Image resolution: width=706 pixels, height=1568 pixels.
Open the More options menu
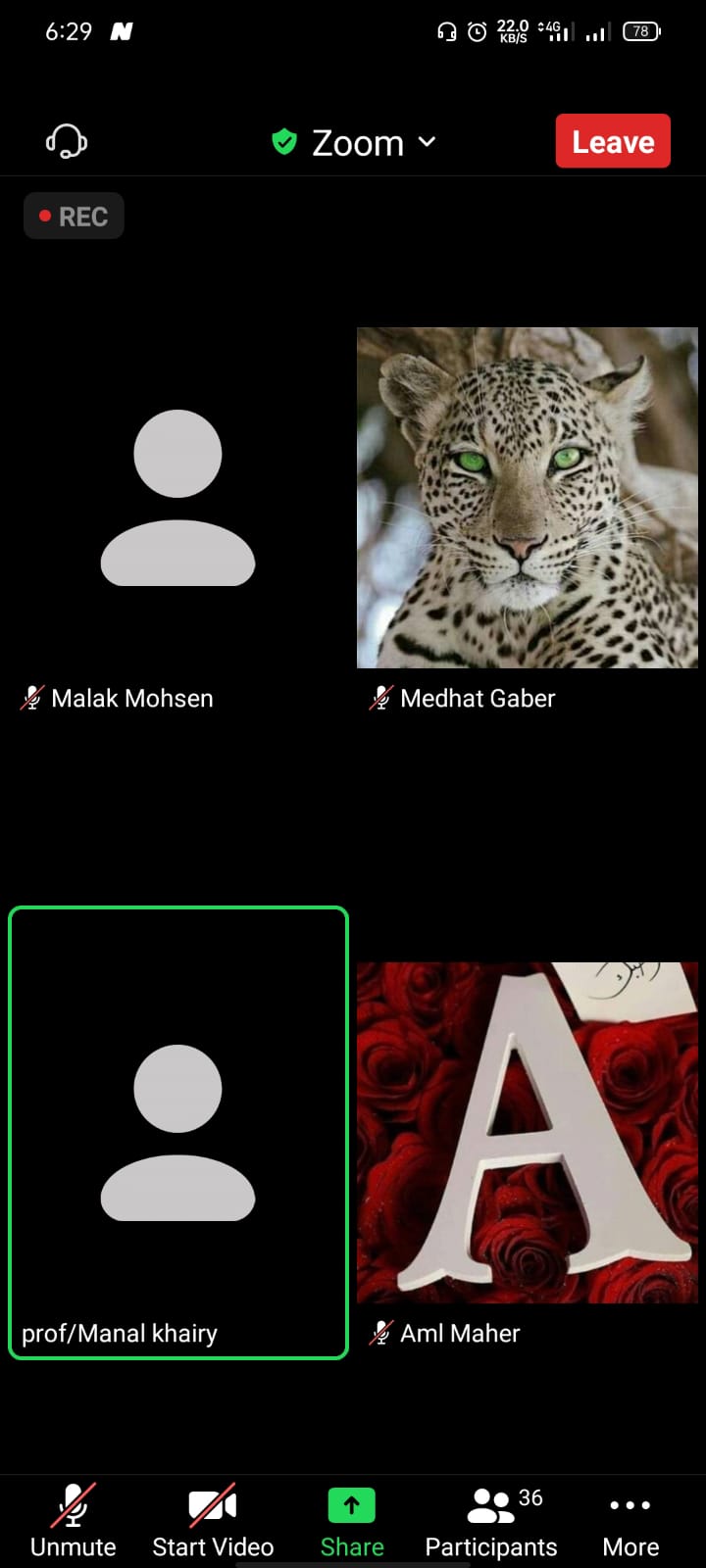630,1520
